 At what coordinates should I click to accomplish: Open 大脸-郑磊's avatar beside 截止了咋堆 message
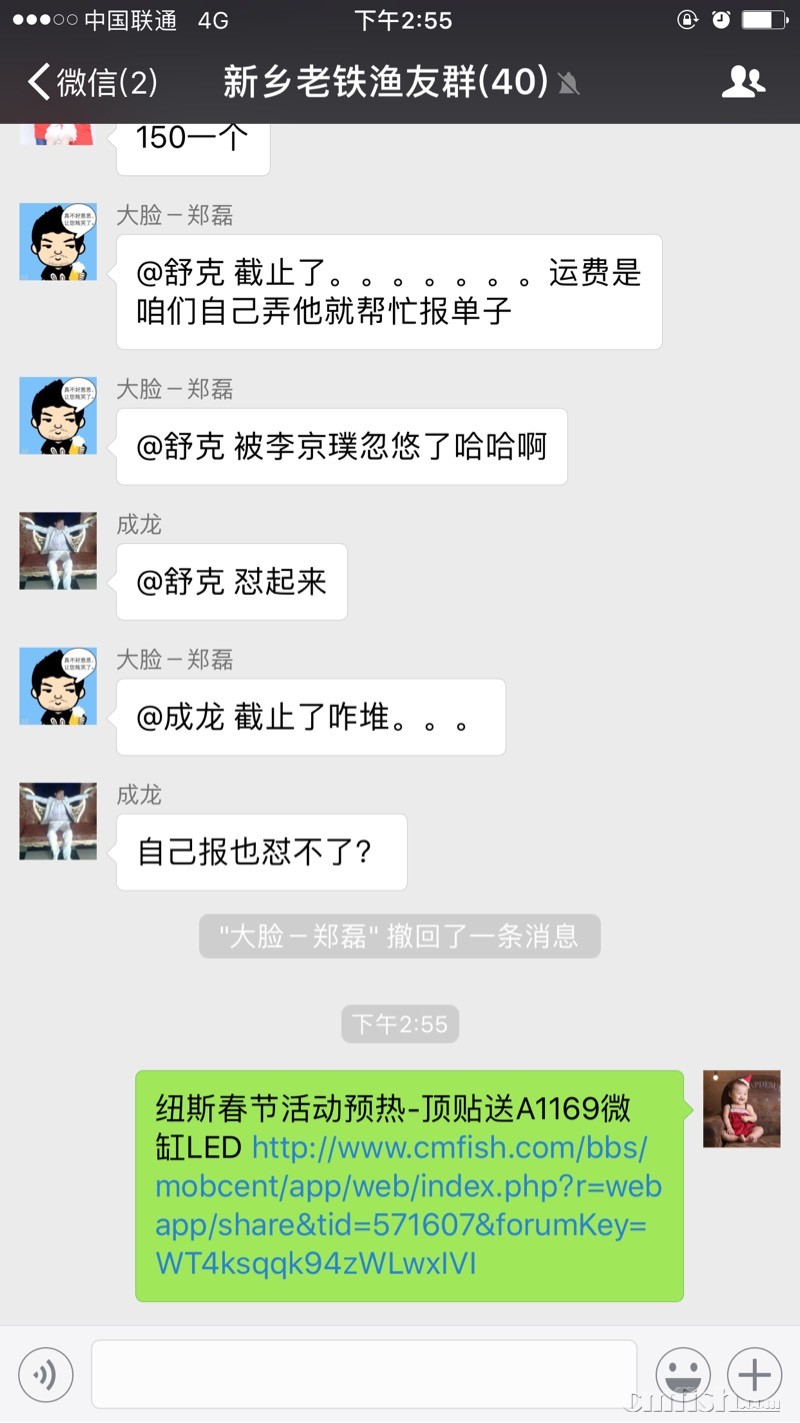point(58,686)
